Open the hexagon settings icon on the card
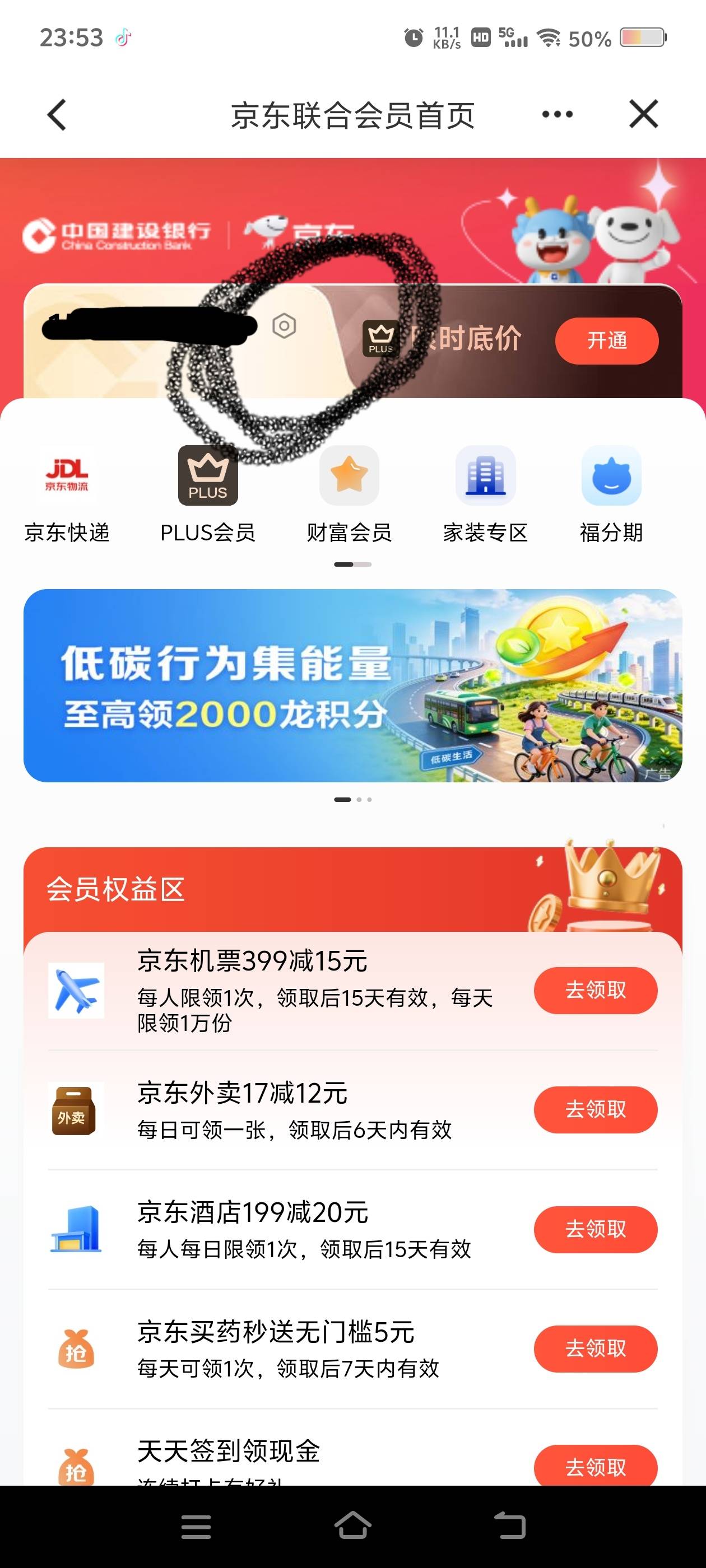Screen dimensions: 706x1568 pos(284,326)
